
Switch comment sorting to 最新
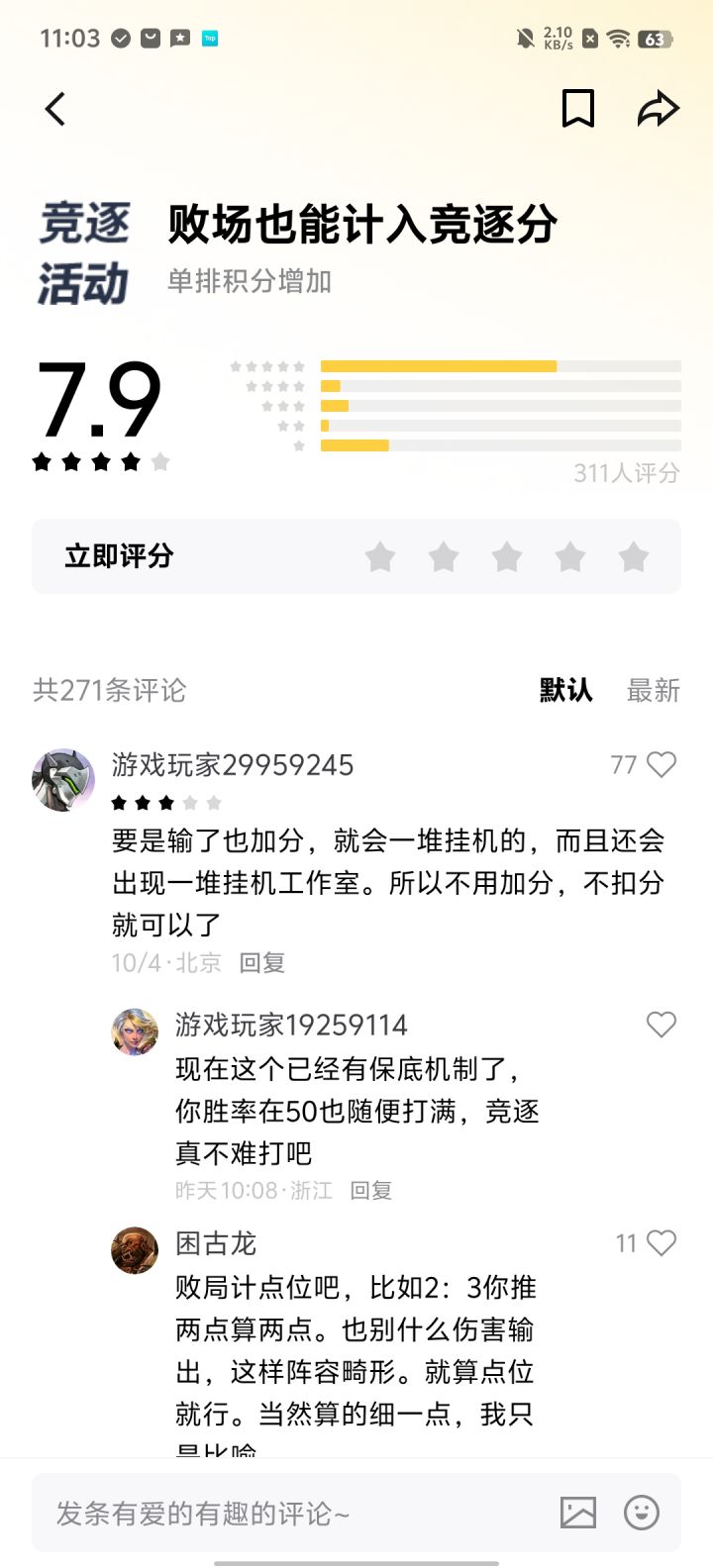pyautogui.click(x=654, y=690)
